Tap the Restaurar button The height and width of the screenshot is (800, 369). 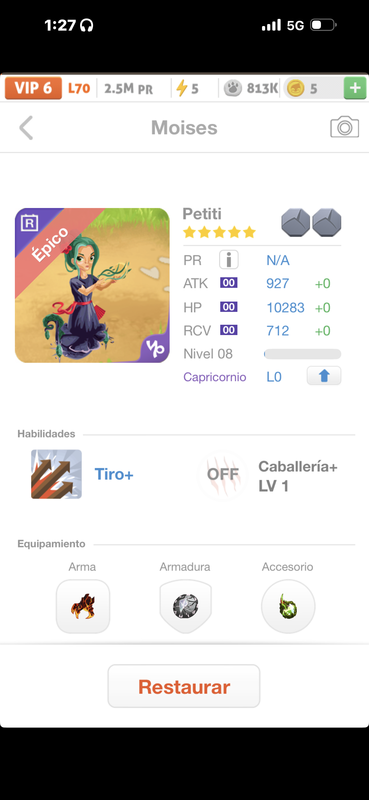(184, 686)
